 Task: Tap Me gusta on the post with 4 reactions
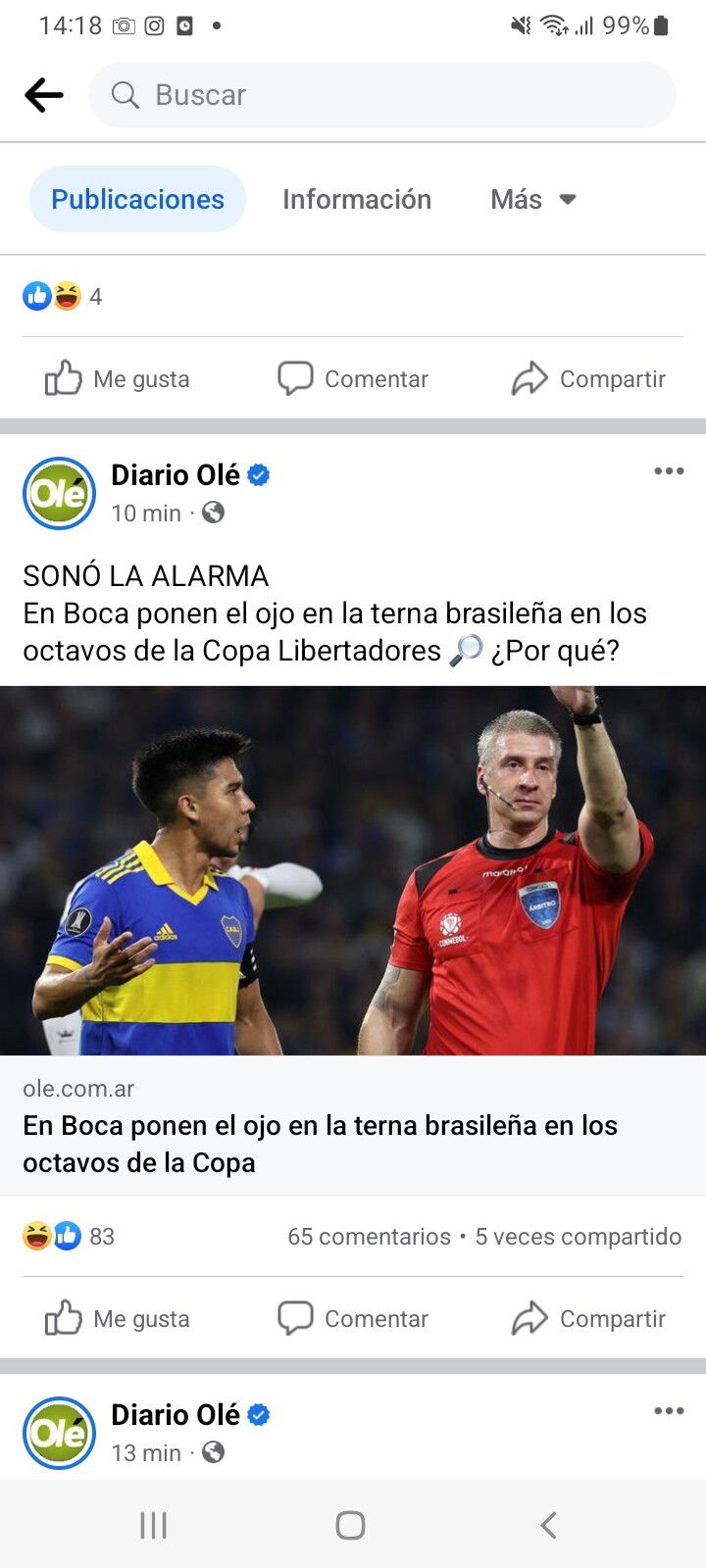[118, 378]
